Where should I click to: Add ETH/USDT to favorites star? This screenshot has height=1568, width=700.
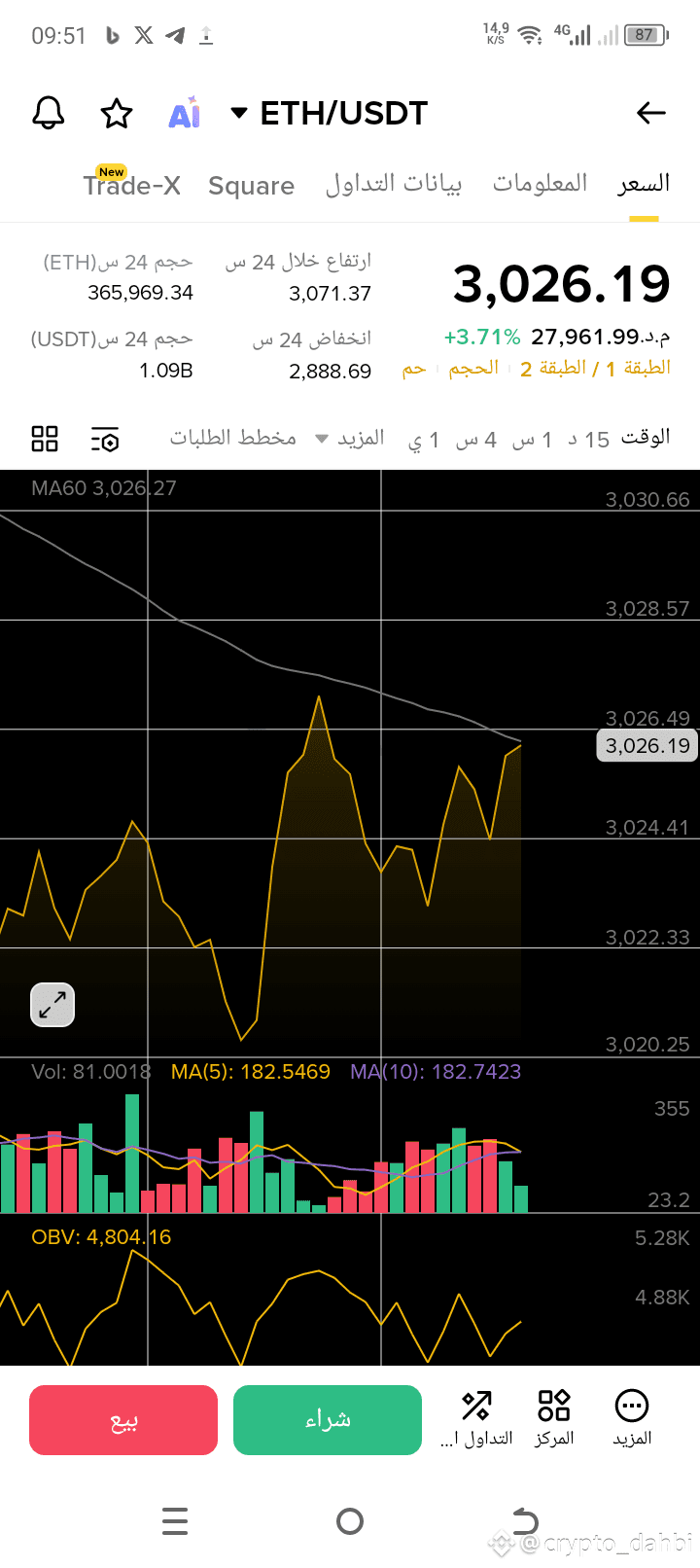click(x=117, y=114)
